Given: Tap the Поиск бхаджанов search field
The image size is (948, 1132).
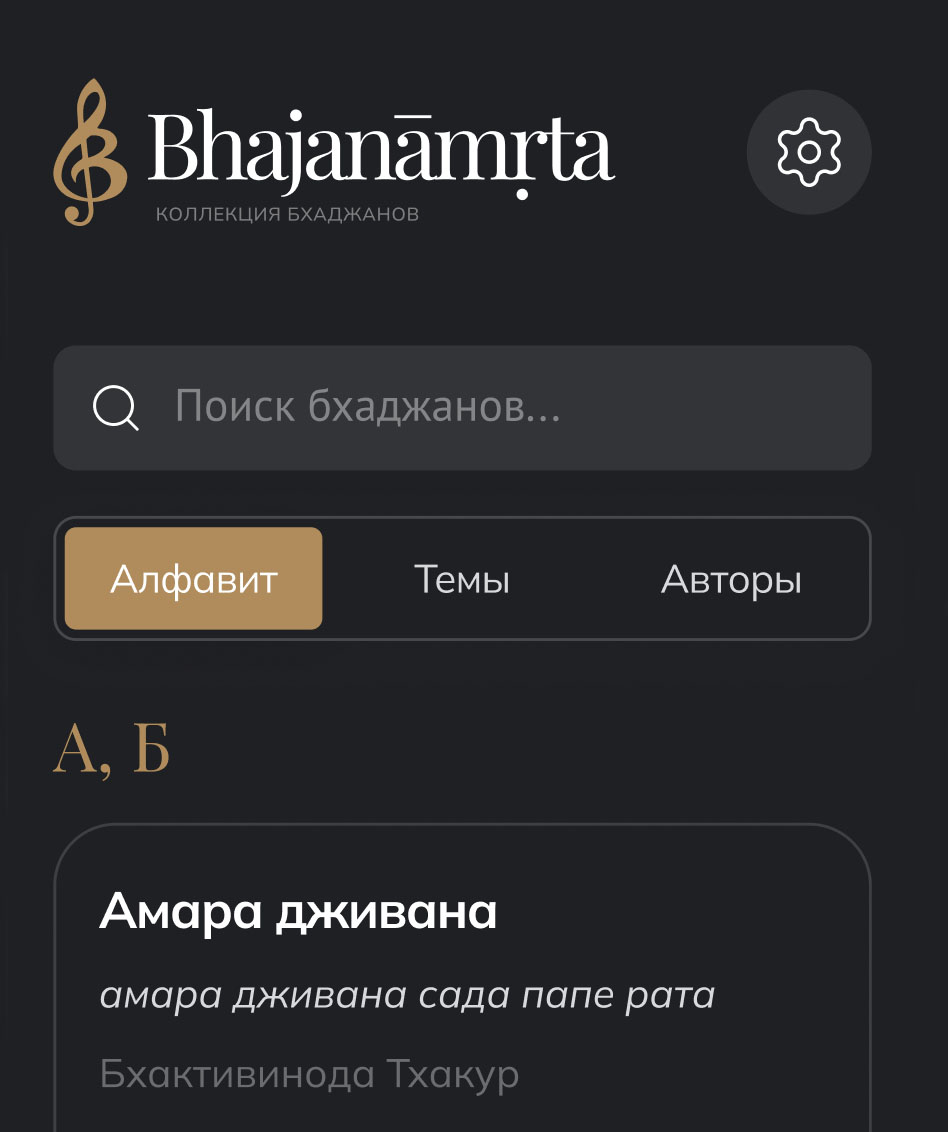Looking at the screenshot, I should (x=462, y=408).
